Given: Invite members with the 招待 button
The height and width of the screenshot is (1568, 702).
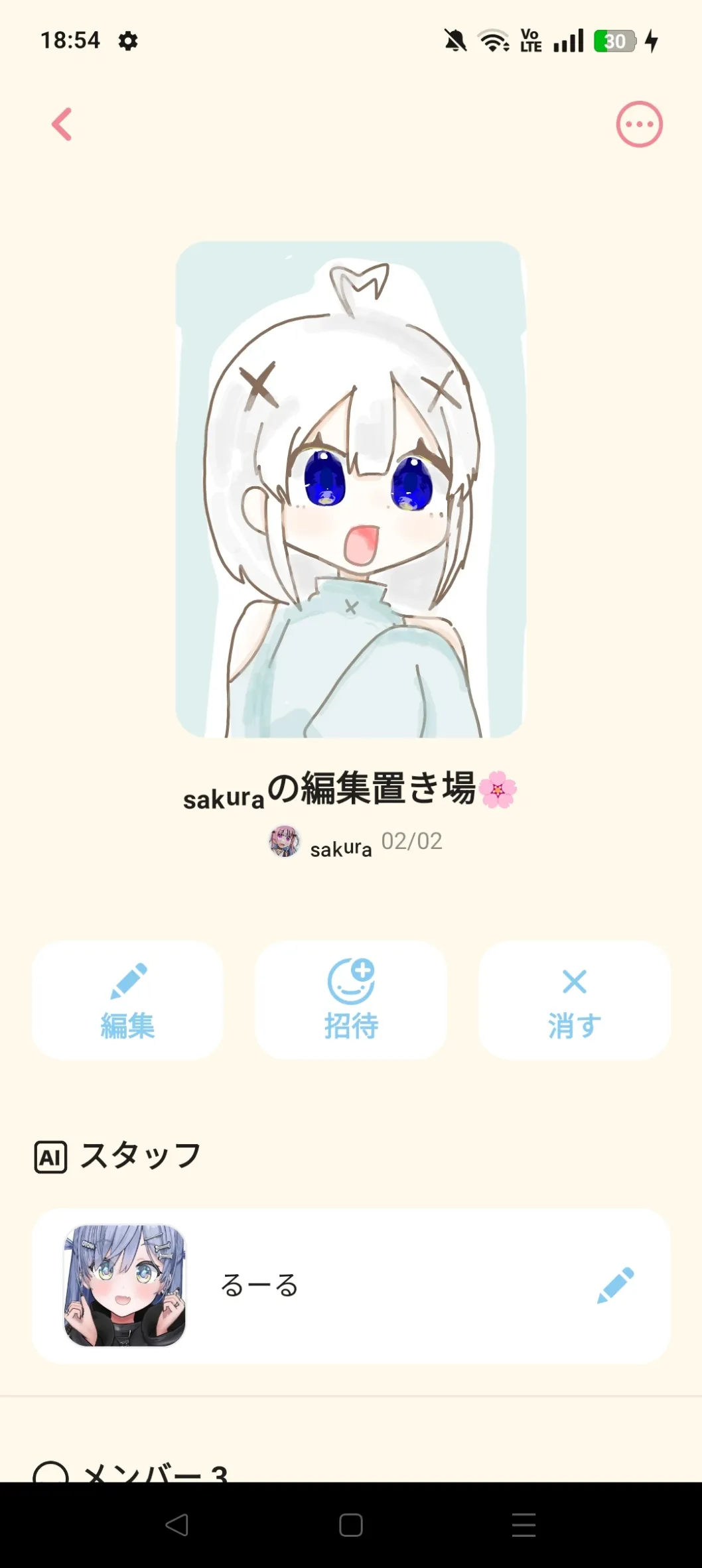Looking at the screenshot, I should coord(351,999).
